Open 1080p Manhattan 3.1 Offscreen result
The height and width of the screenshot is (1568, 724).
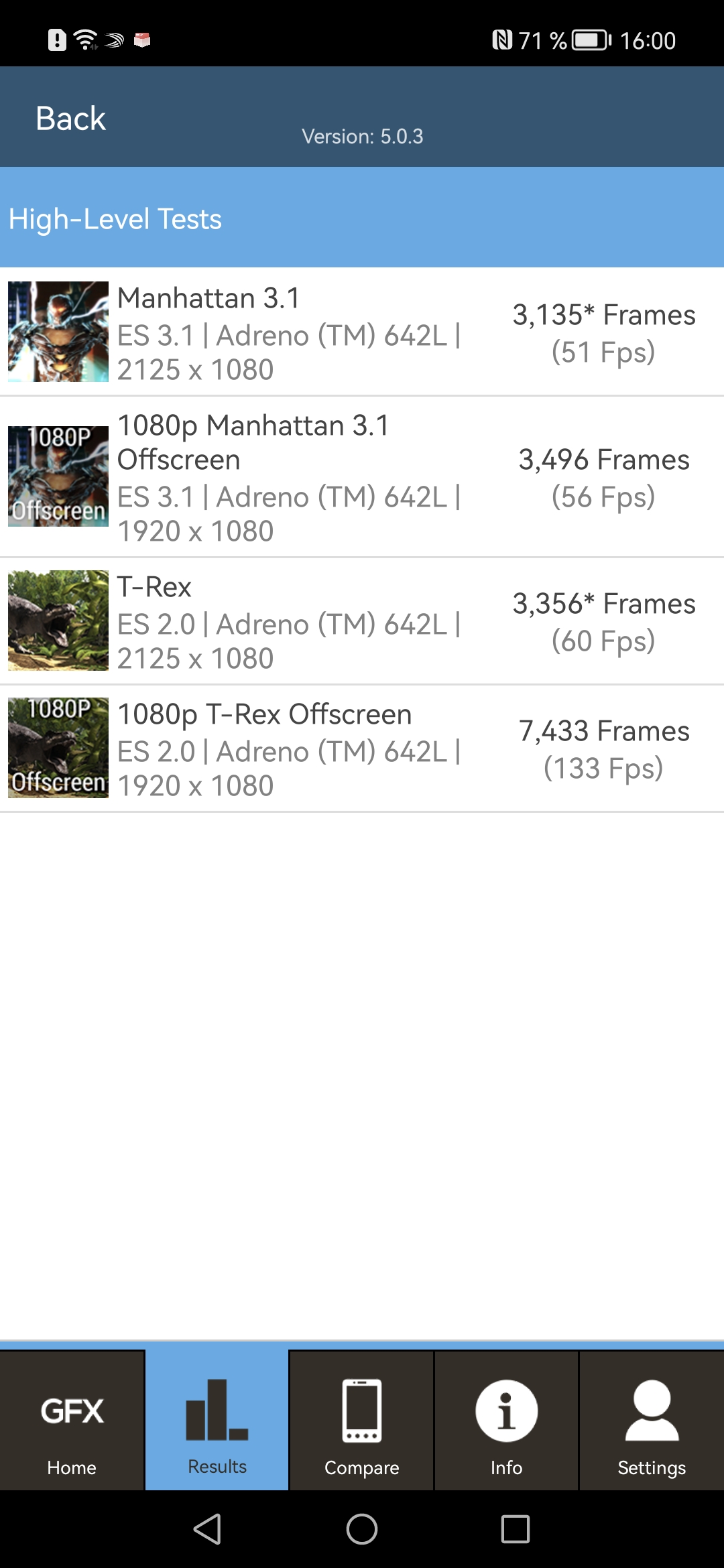pos(362,477)
